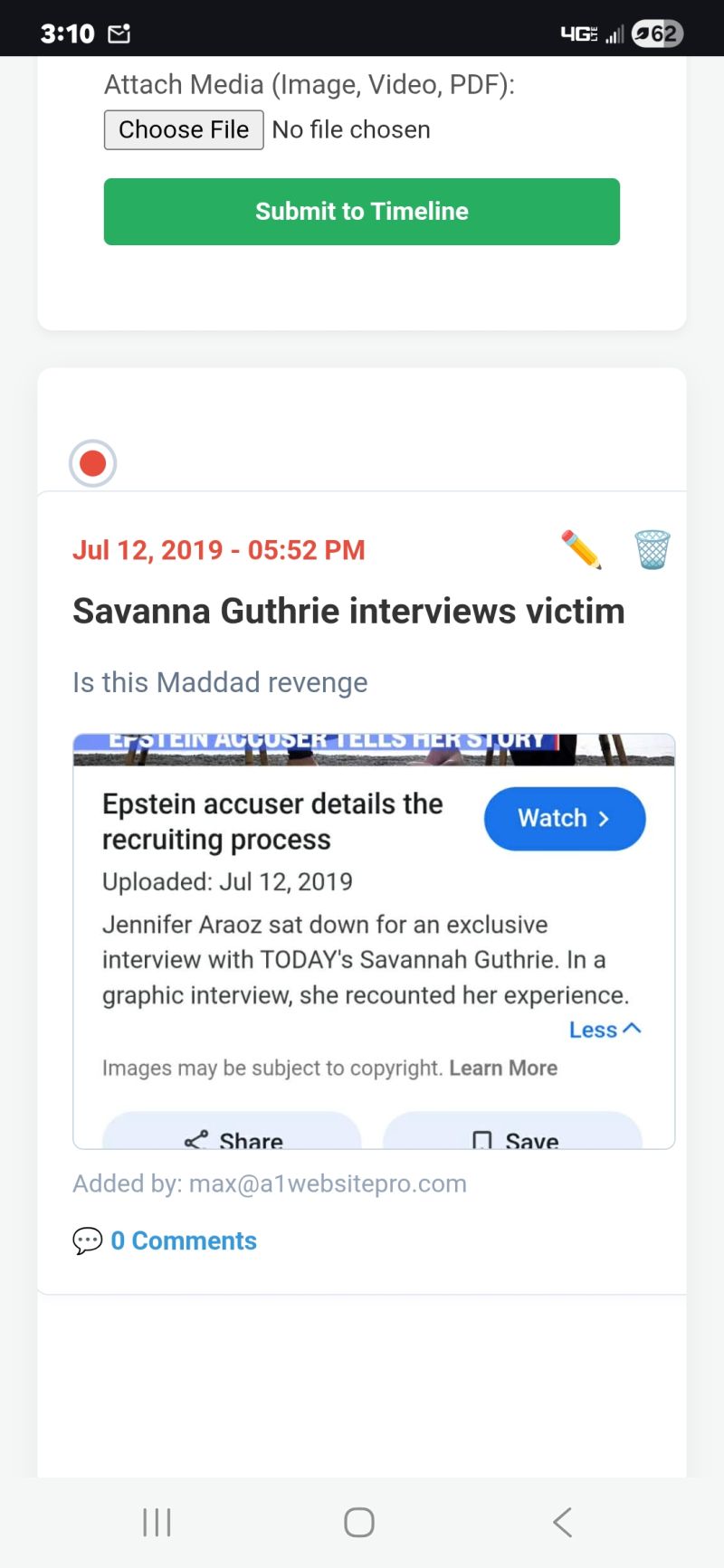Open recent apps from the navigation bar
The height and width of the screenshot is (1568, 724).
pos(157,1522)
